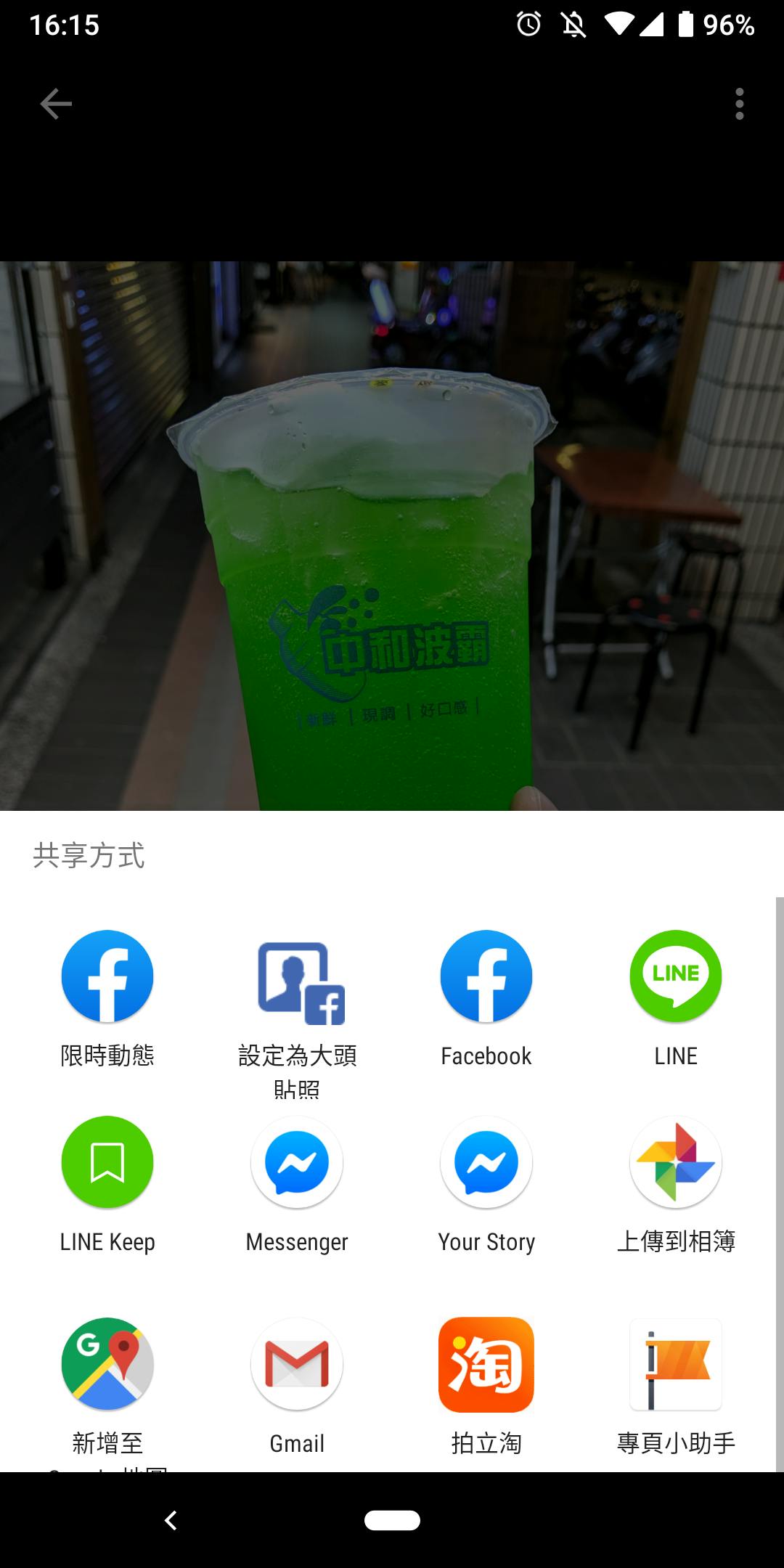Image resolution: width=784 pixels, height=1568 pixels.
Task: Go home via the navigation pill
Action: (x=392, y=1520)
